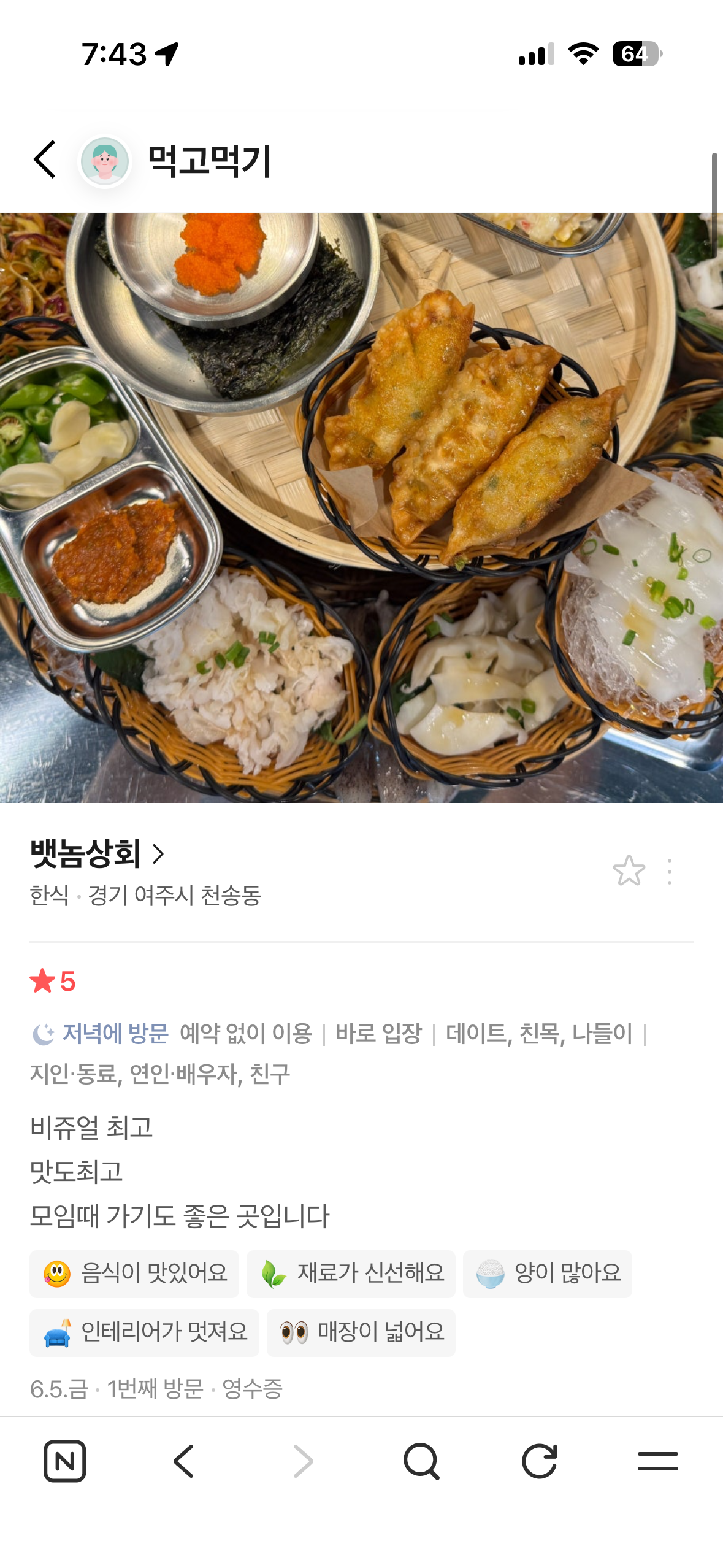Open 먹고먹기 reviewer profile
This screenshot has height=1568, width=723.
click(x=177, y=161)
